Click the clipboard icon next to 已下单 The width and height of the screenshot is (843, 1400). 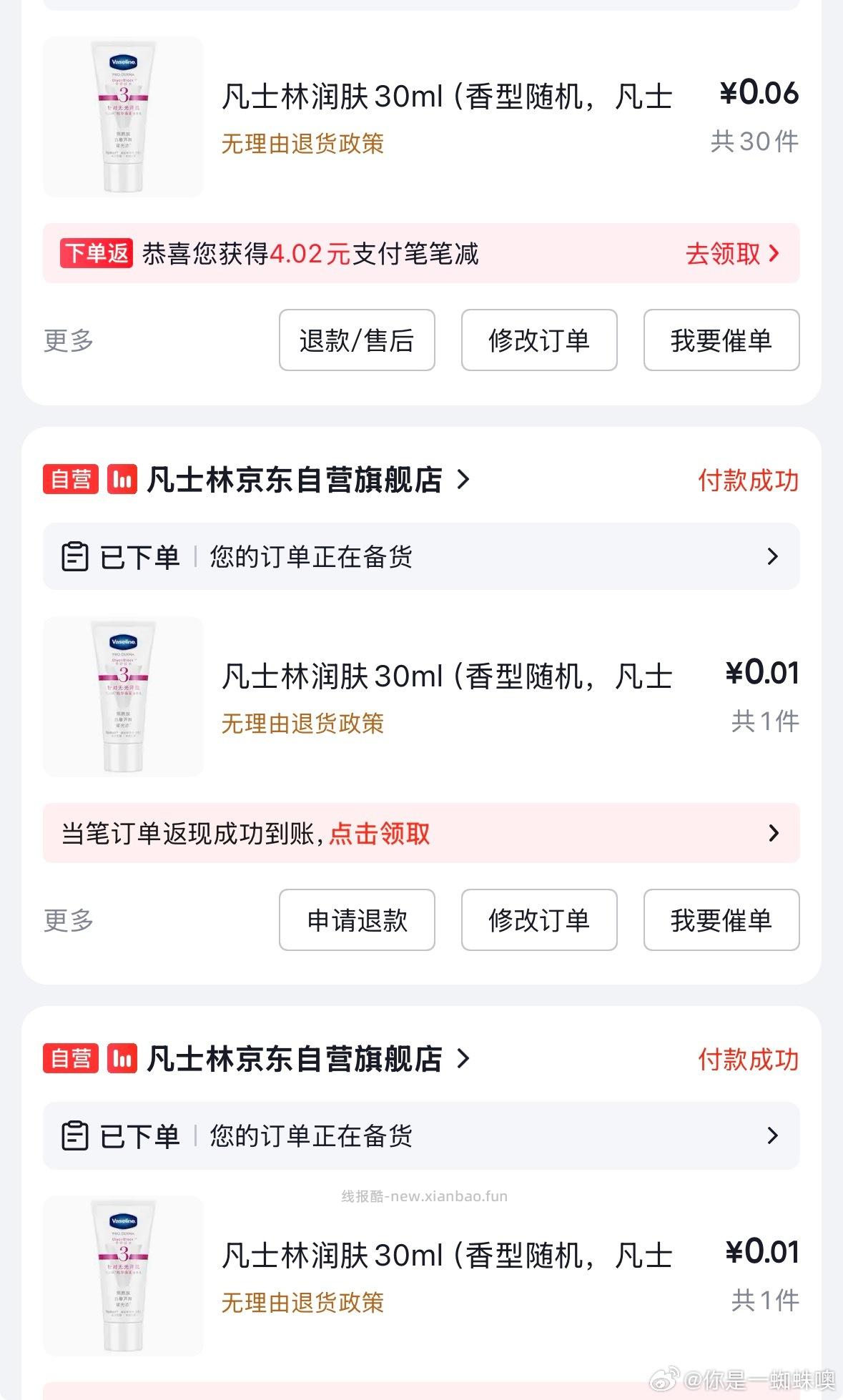coord(76,557)
